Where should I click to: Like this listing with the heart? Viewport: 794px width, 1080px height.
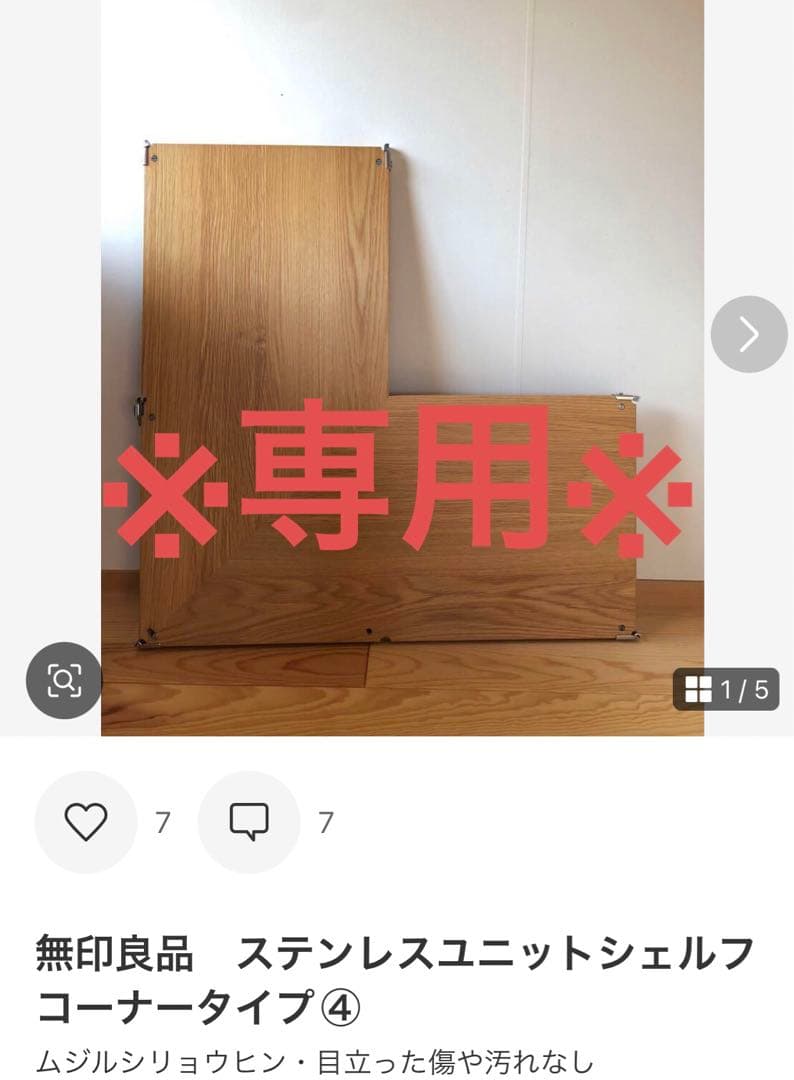(85, 822)
